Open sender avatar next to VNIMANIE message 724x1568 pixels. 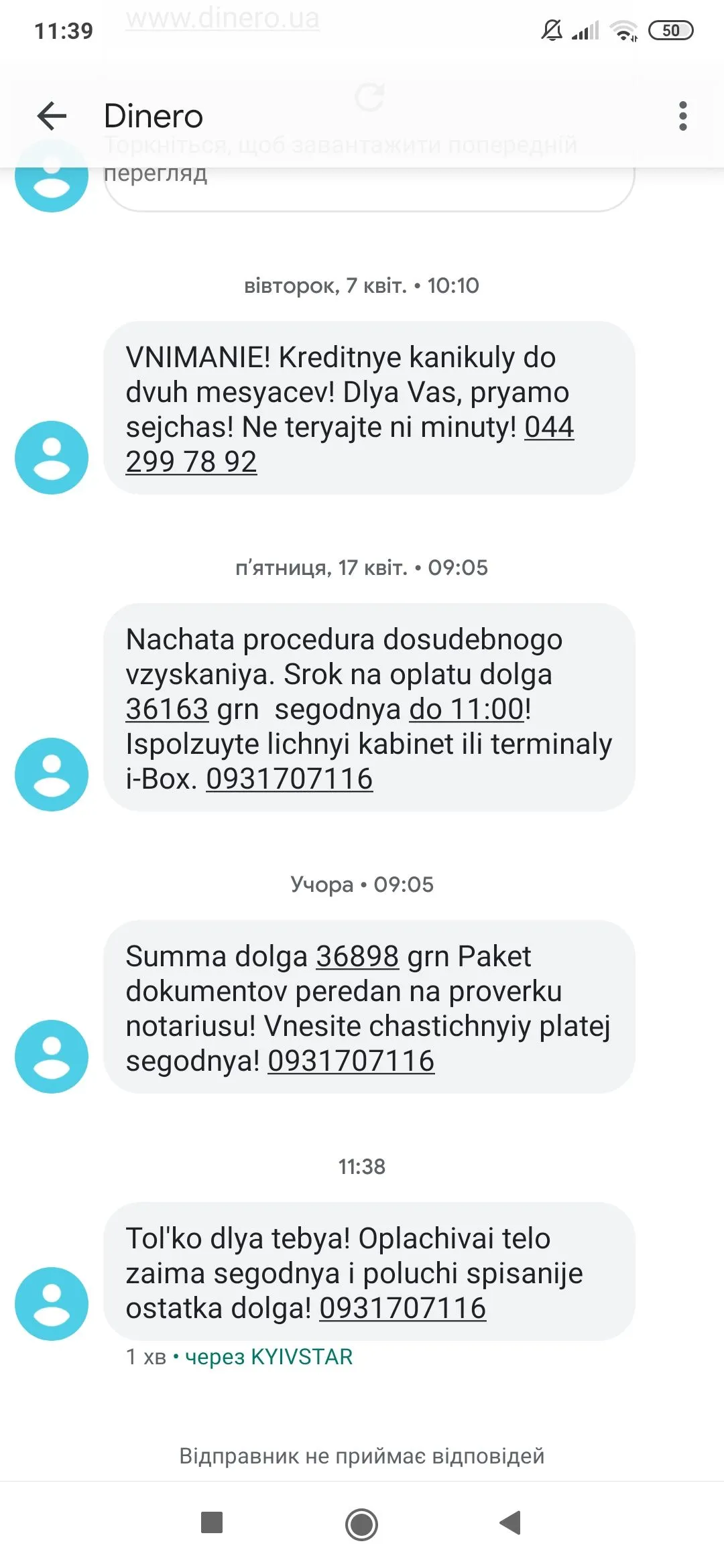click(x=52, y=458)
